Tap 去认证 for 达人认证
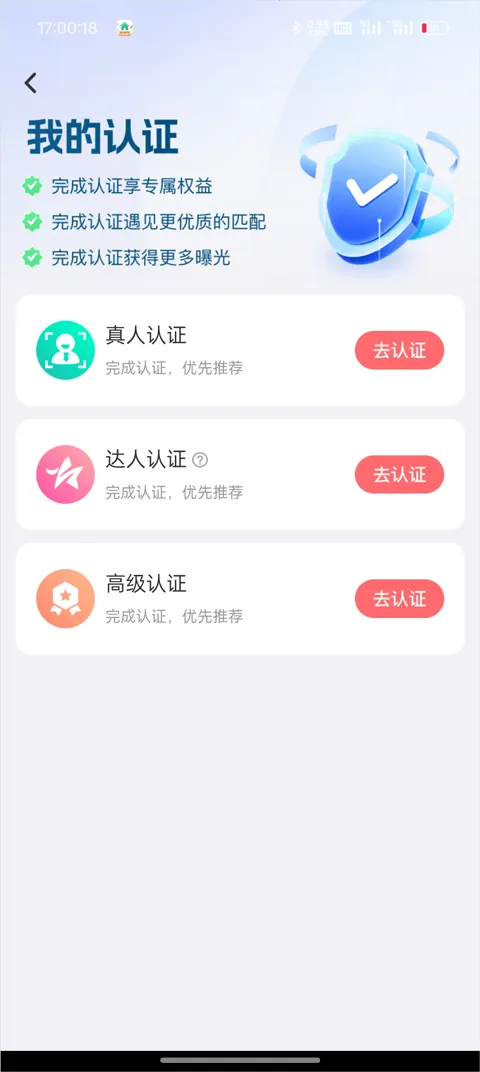This screenshot has height=1072, width=480. click(x=399, y=474)
